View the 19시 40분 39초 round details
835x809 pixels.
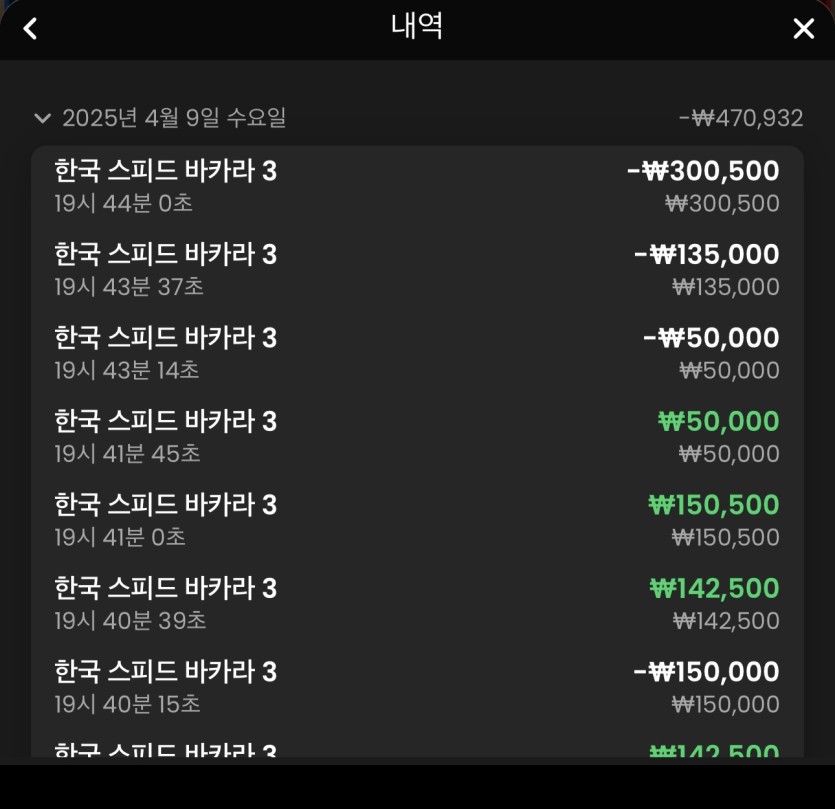click(416, 603)
